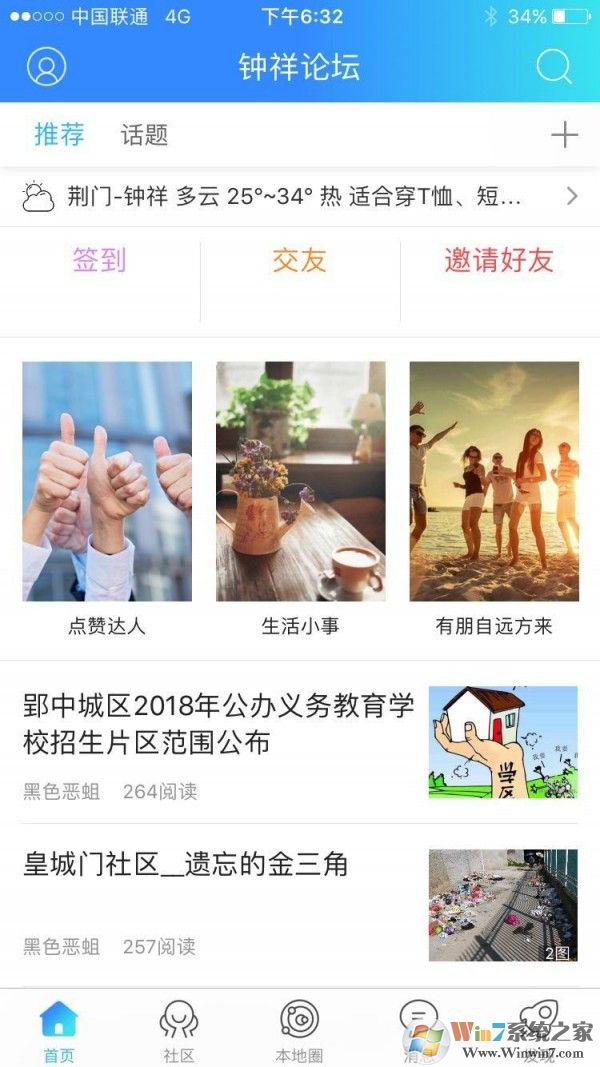The width and height of the screenshot is (600, 1067).
Task: Open the 交友 section
Action: tap(300, 261)
